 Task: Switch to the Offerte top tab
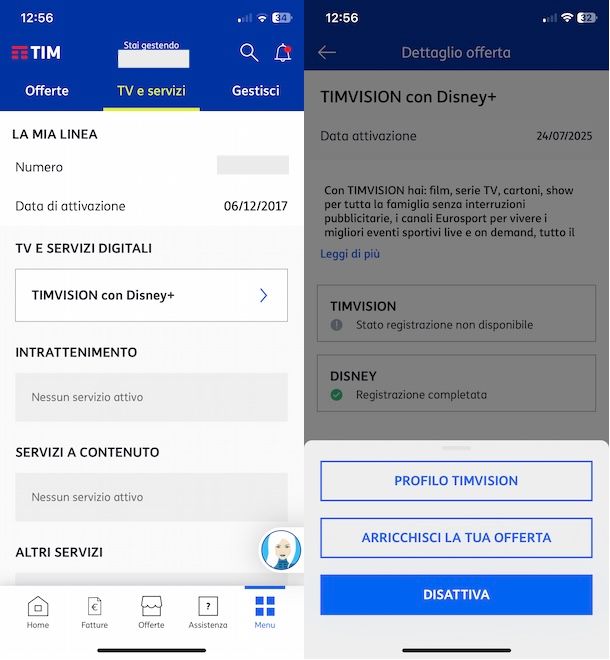[47, 91]
